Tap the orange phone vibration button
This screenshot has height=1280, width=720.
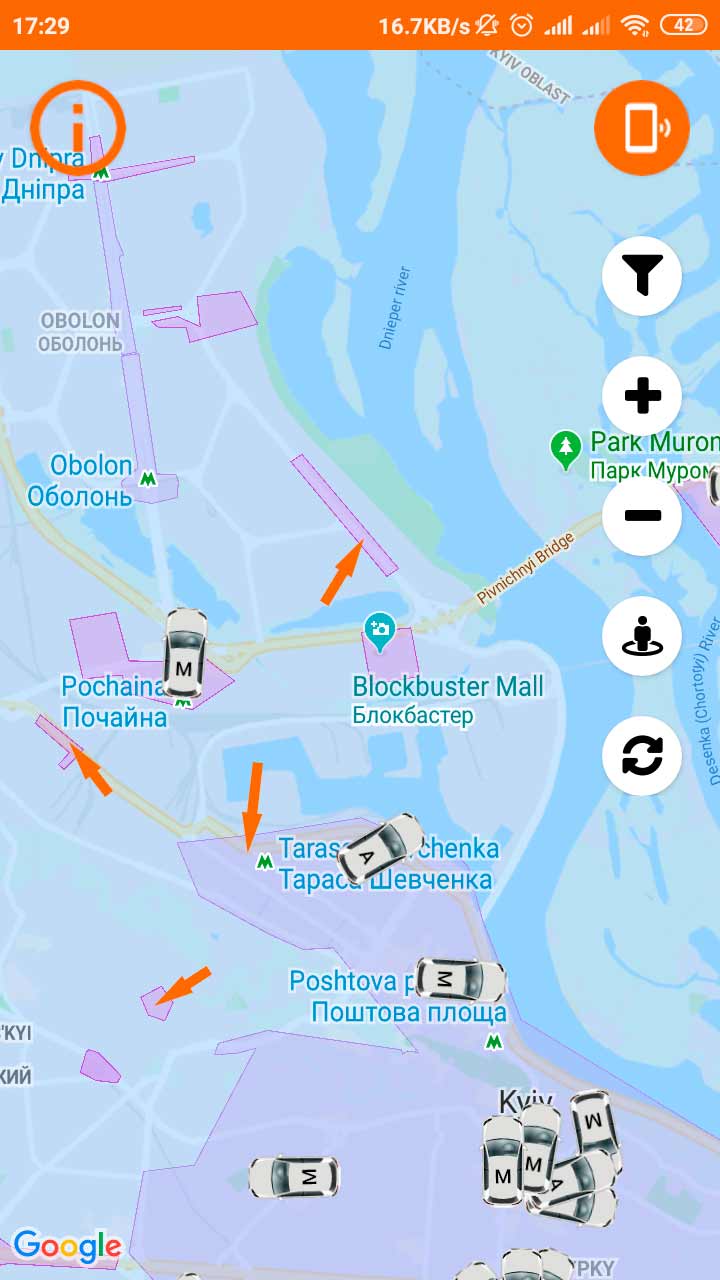click(x=642, y=128)
